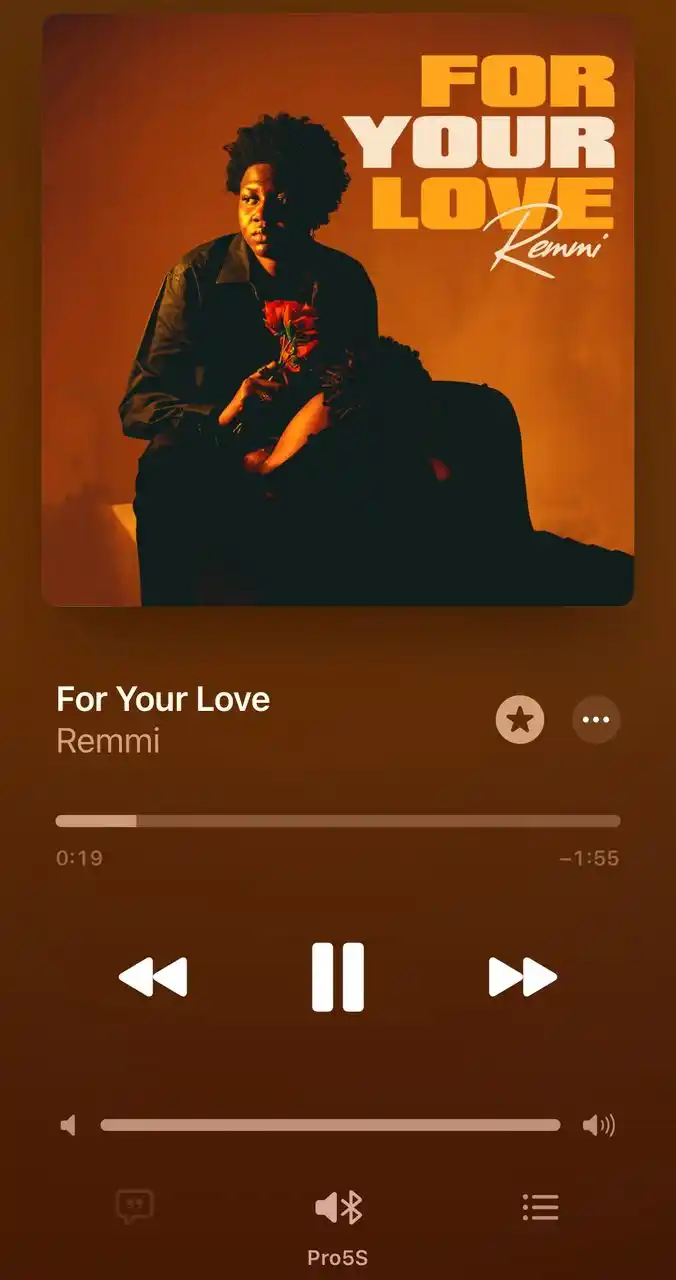
Task: Open Pro5S audio output options
Action: pos(338,1208)
